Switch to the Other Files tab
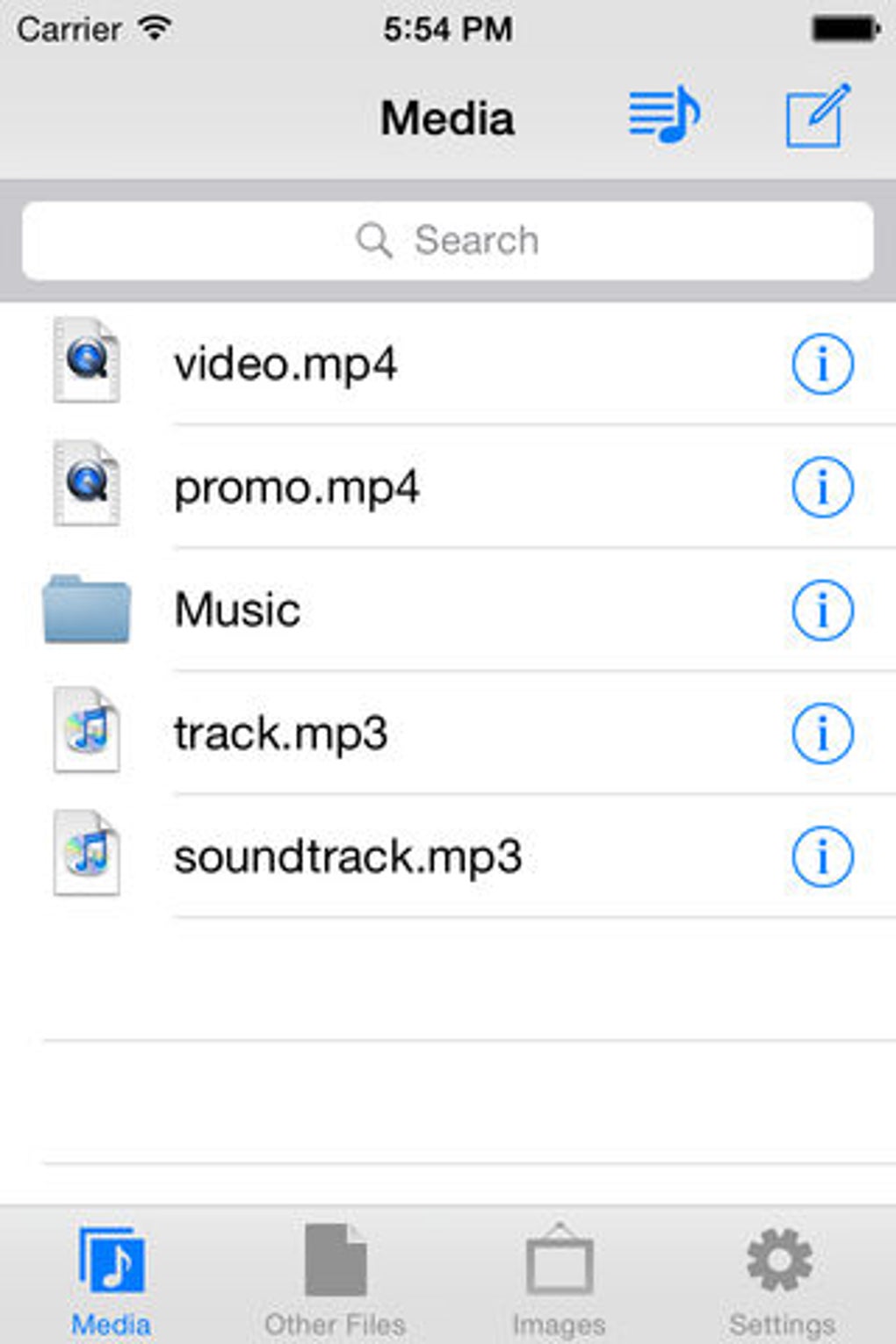The width and height of the screenshot is (896, 1344). point(335,1278)
